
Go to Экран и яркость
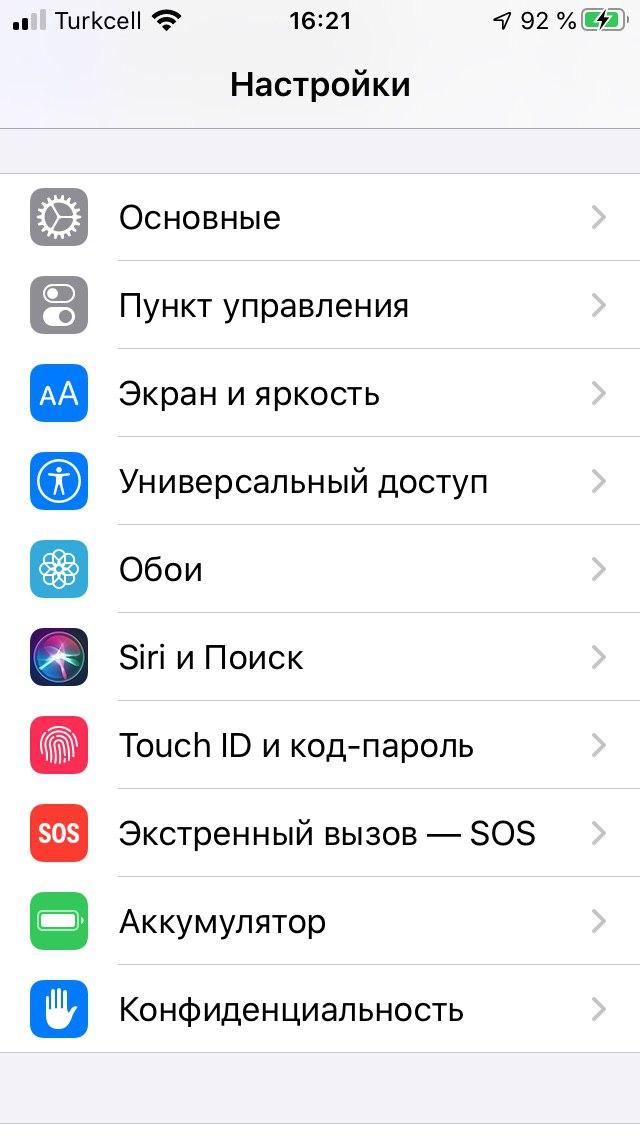[x=320, y=393]
